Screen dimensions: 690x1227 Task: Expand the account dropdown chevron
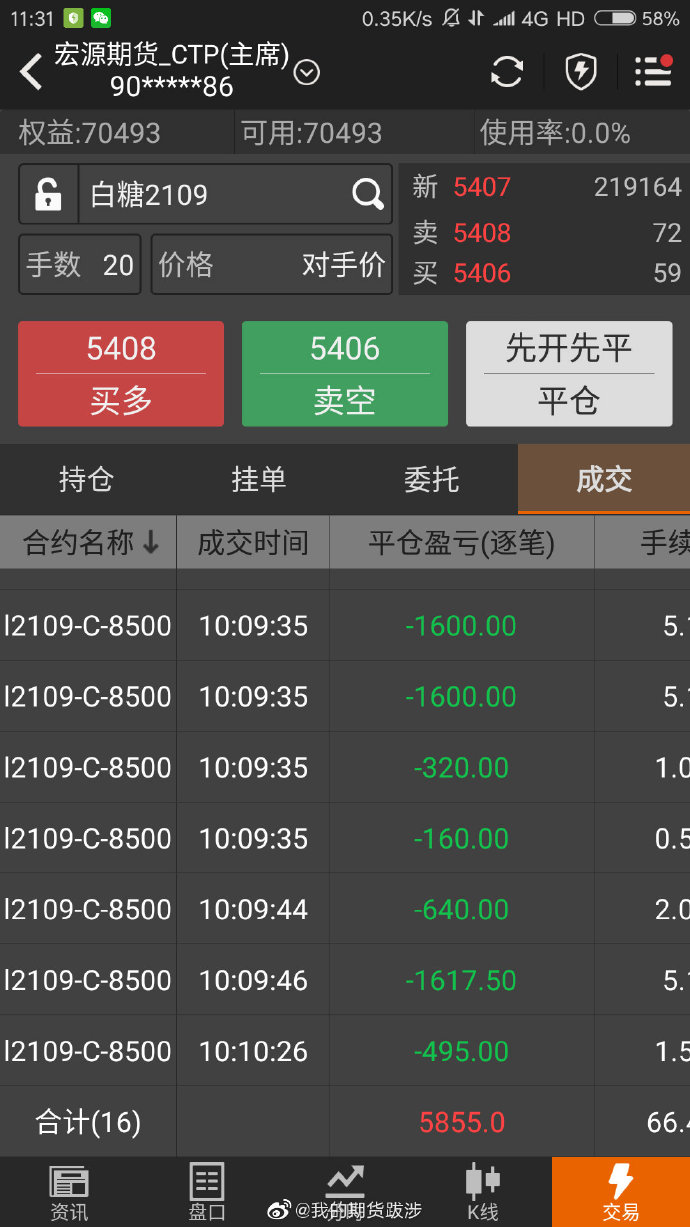[307, 72]
